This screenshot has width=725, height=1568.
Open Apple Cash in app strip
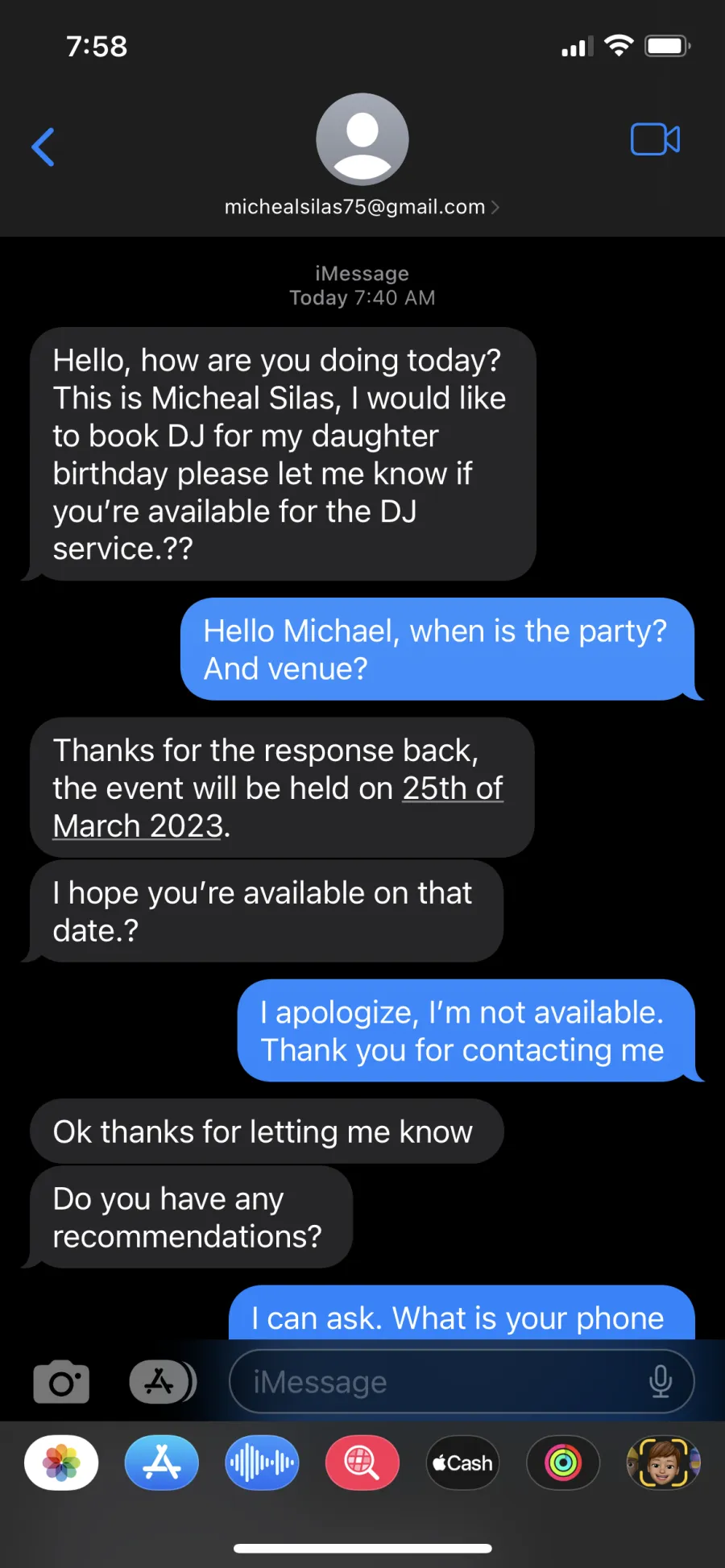462,1463
